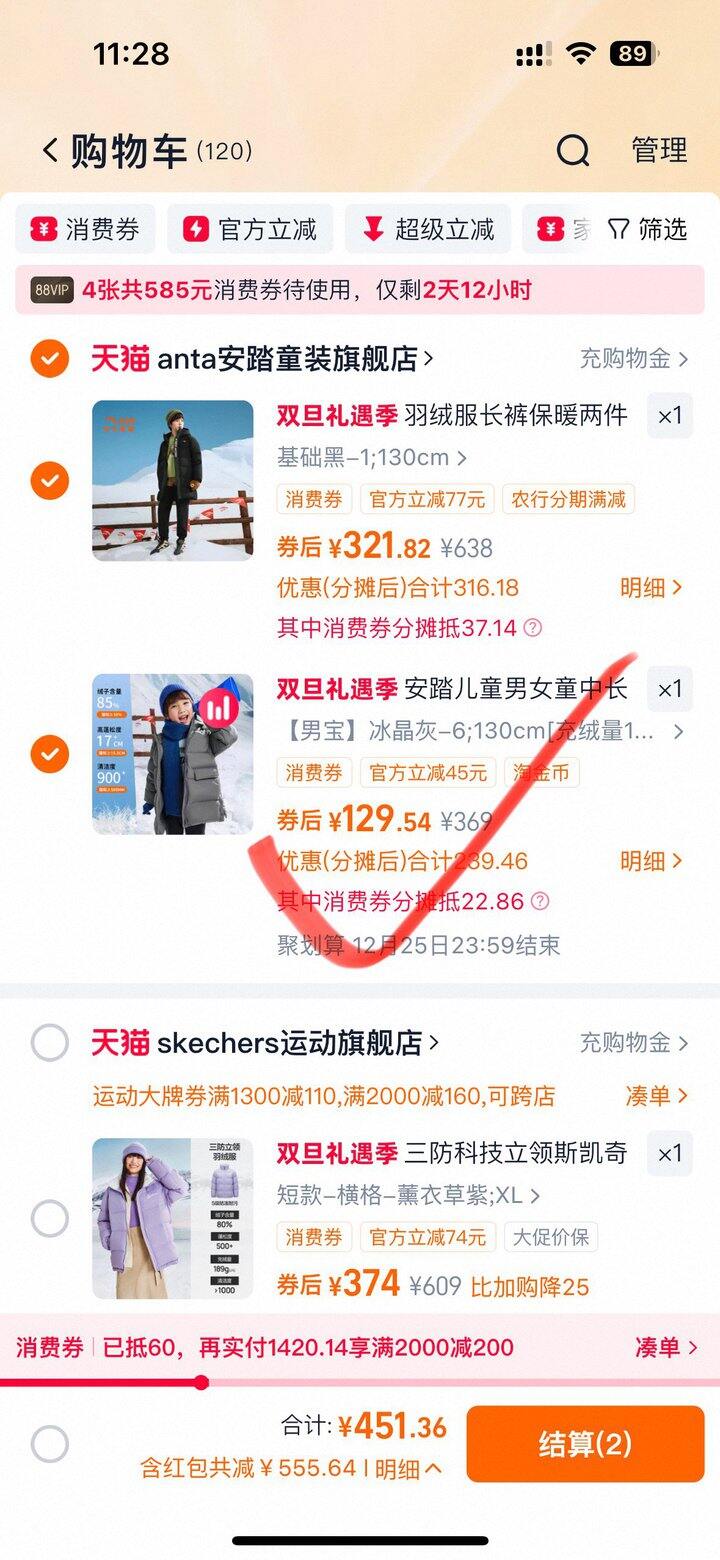The height and width of the screenshot is (1560, 720).
Task: Open the 安踏儿童男女童中长 product image
Action: pos(172,754)
